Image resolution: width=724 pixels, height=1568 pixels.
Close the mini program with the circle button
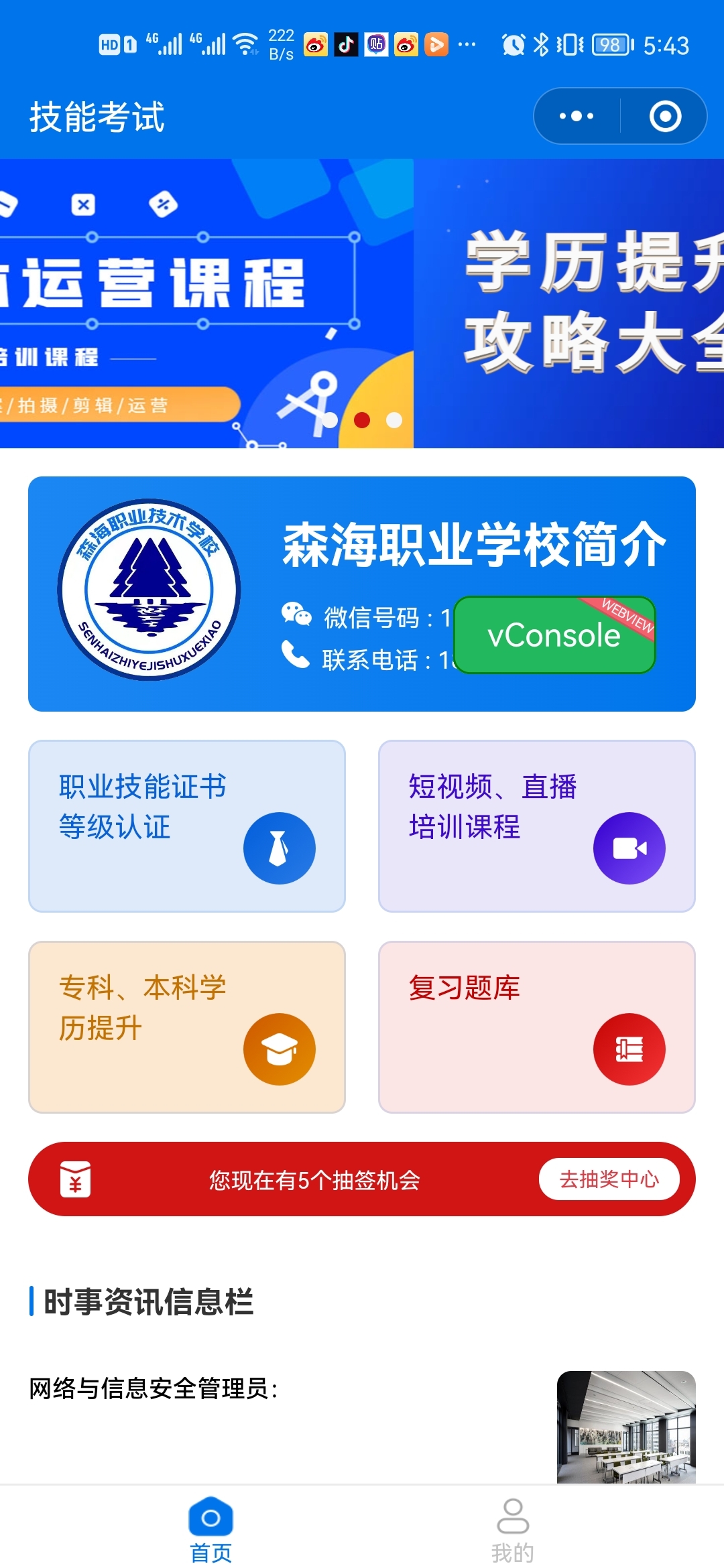click(665, 116)
